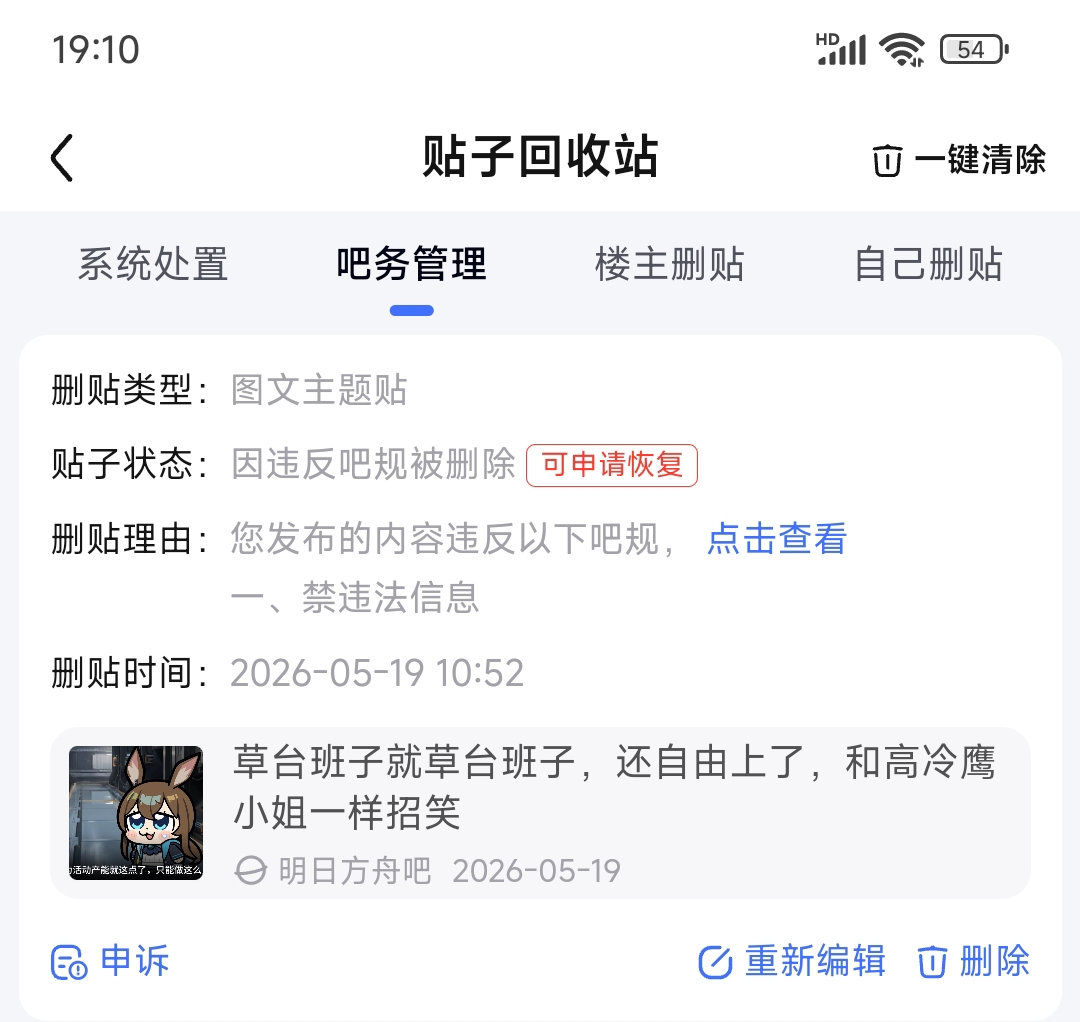This screenshot has height=1022, width=1080.
Task: Open 点击查看 to view the forum rules
Action: coord(777,538)
